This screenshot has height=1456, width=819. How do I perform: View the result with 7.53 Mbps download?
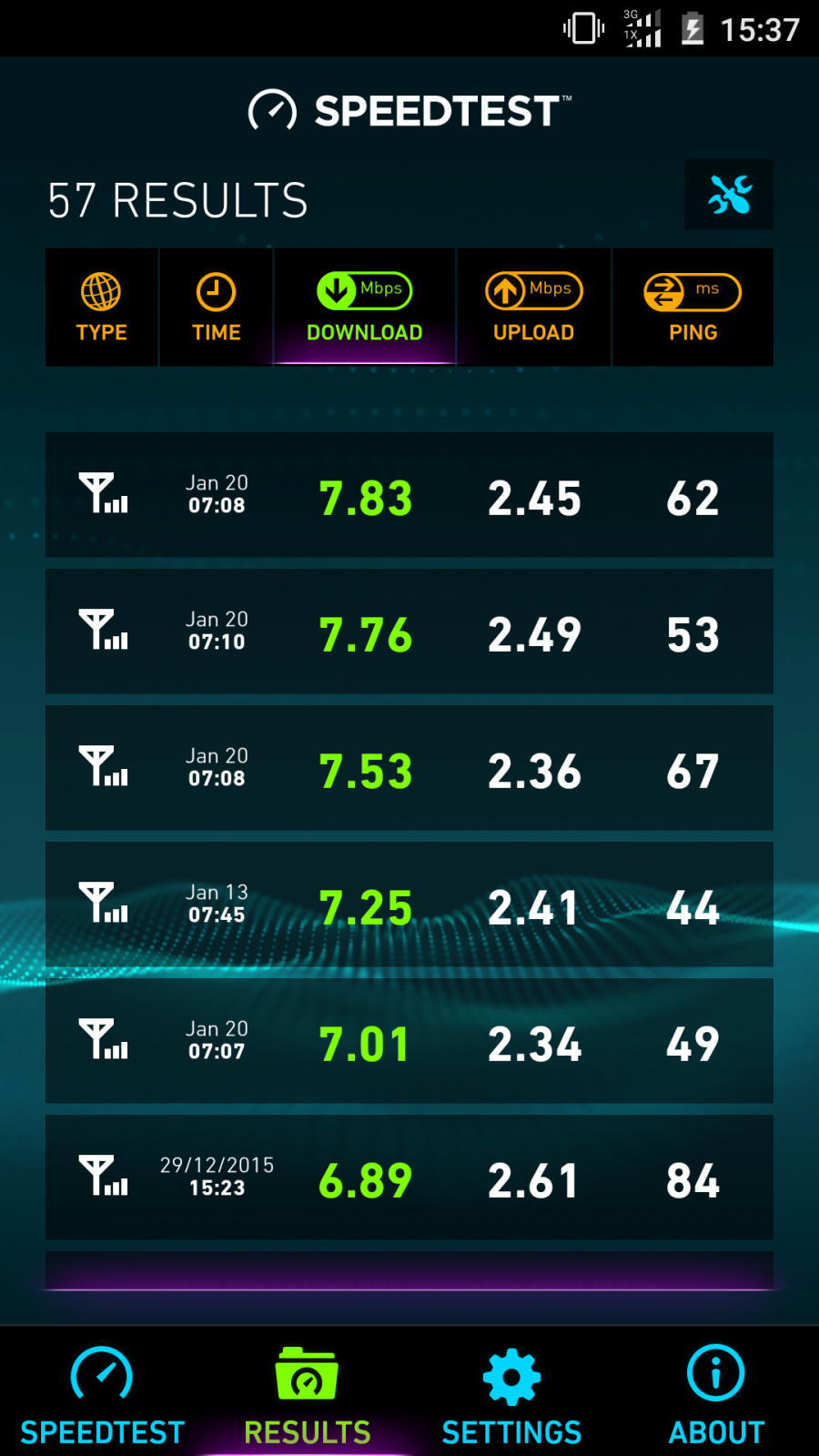tap(409, 768)
